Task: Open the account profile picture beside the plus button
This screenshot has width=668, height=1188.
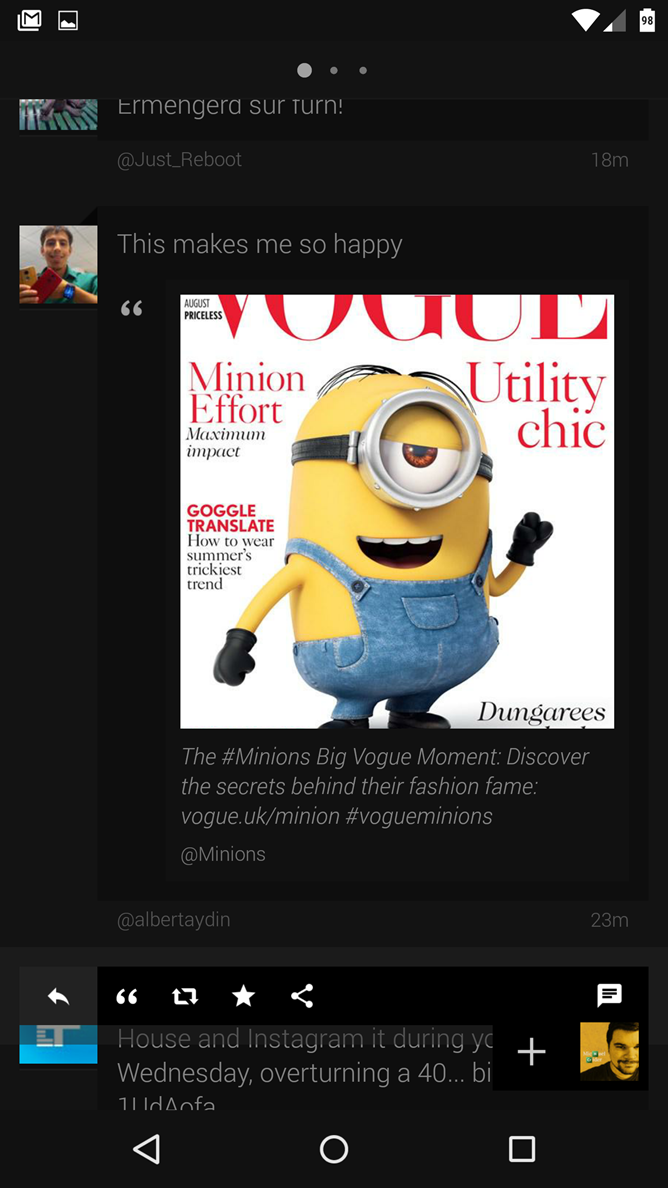Action: point(609,1052)
